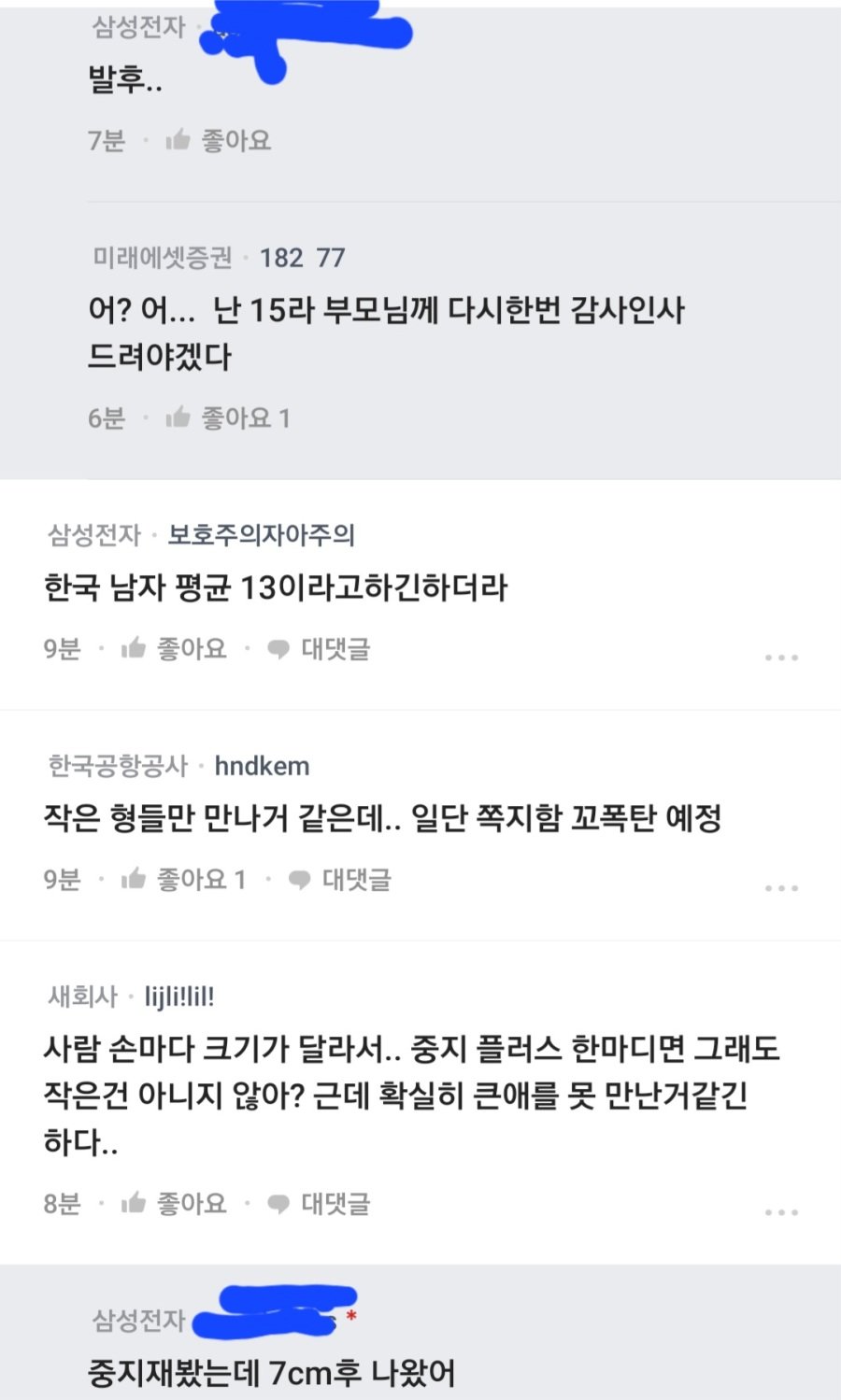Reply to the hndkem comment
841x1400 pixels.
pyautogui.click(x=340, y=879)
